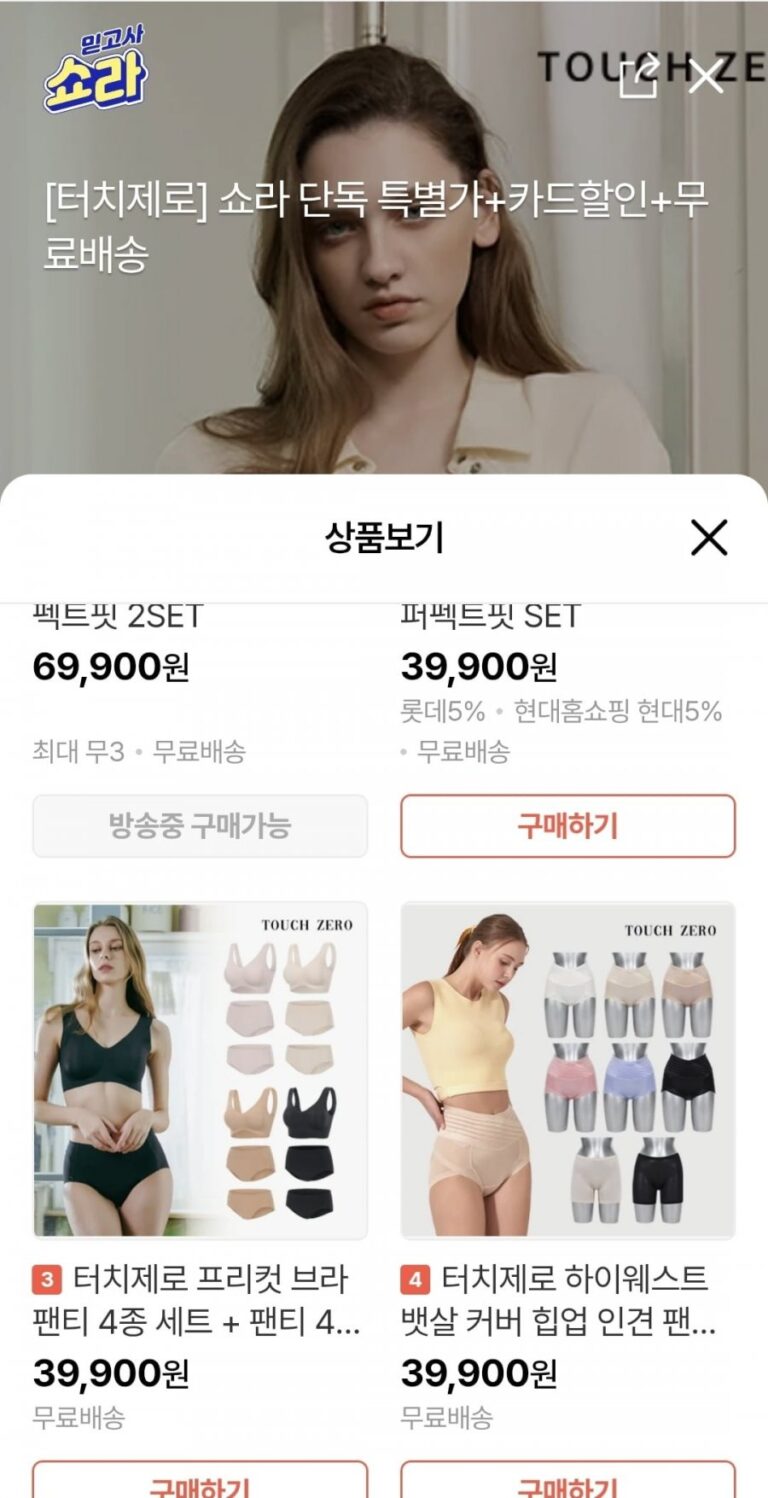Tap 구매하기 for the 39,900원 퍼펙트핏 SET

(567, 826)
